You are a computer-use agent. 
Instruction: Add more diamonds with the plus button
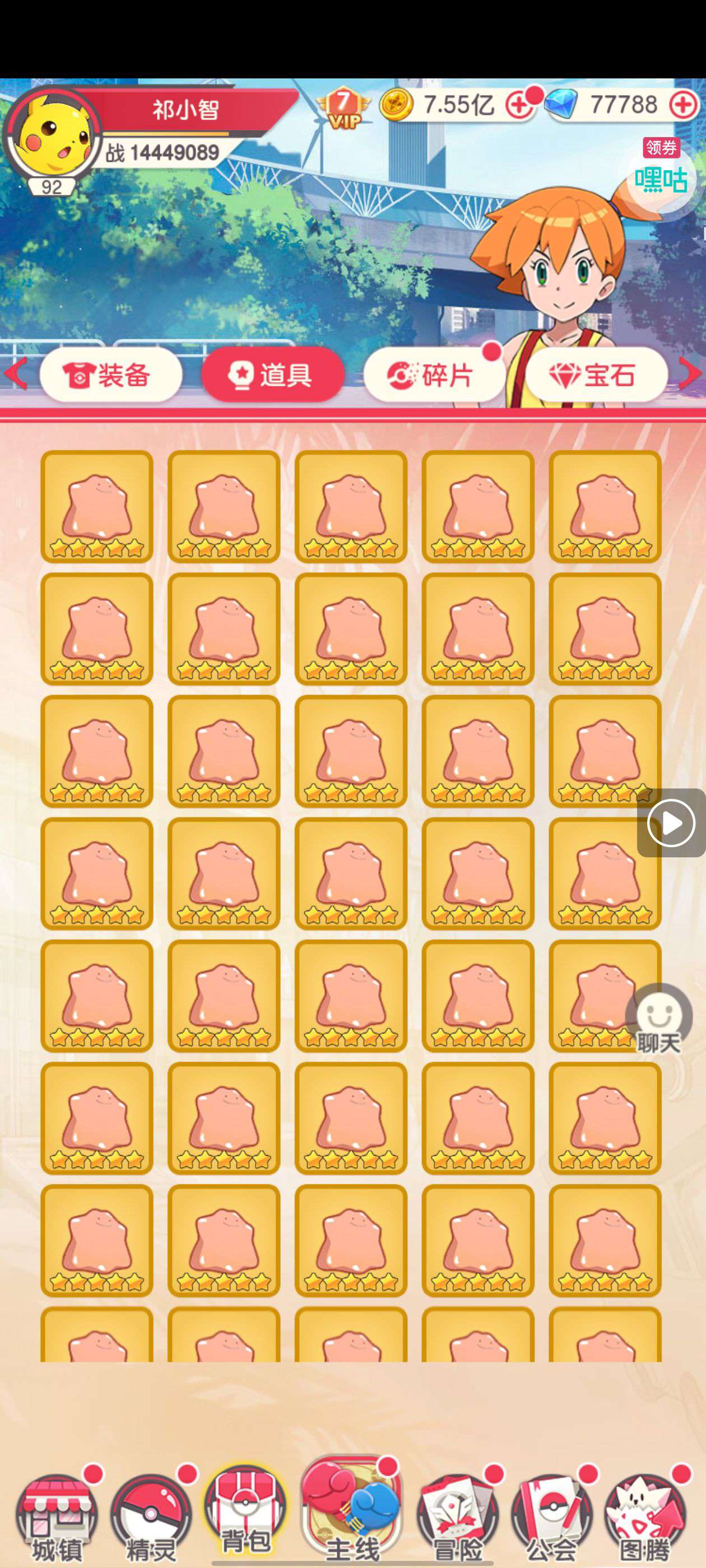click(x=683, y=106)
